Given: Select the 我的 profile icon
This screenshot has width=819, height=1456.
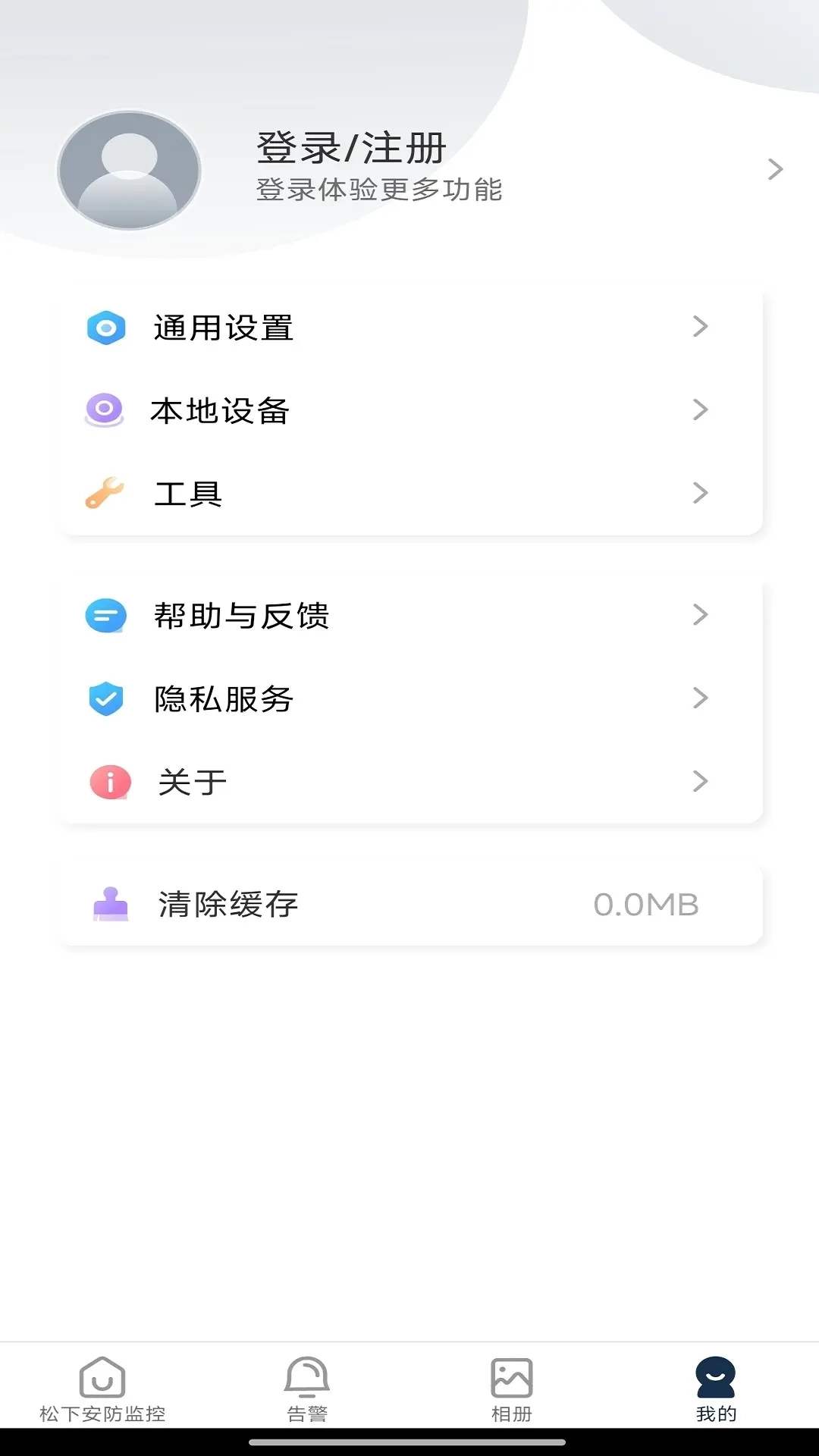Looking at the screenshot, I should pyautogui.click(x=714, y=1382).
